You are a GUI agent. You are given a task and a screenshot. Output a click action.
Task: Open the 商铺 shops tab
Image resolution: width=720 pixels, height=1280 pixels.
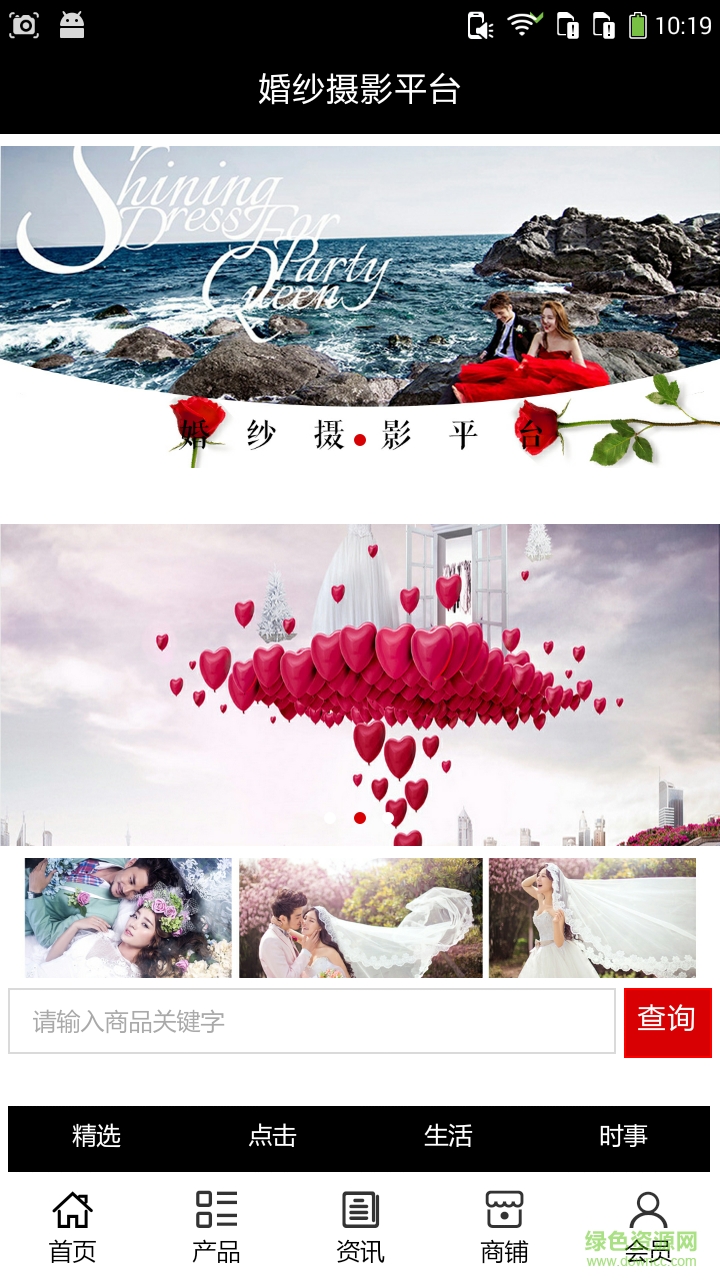(x=504, y=1226)
